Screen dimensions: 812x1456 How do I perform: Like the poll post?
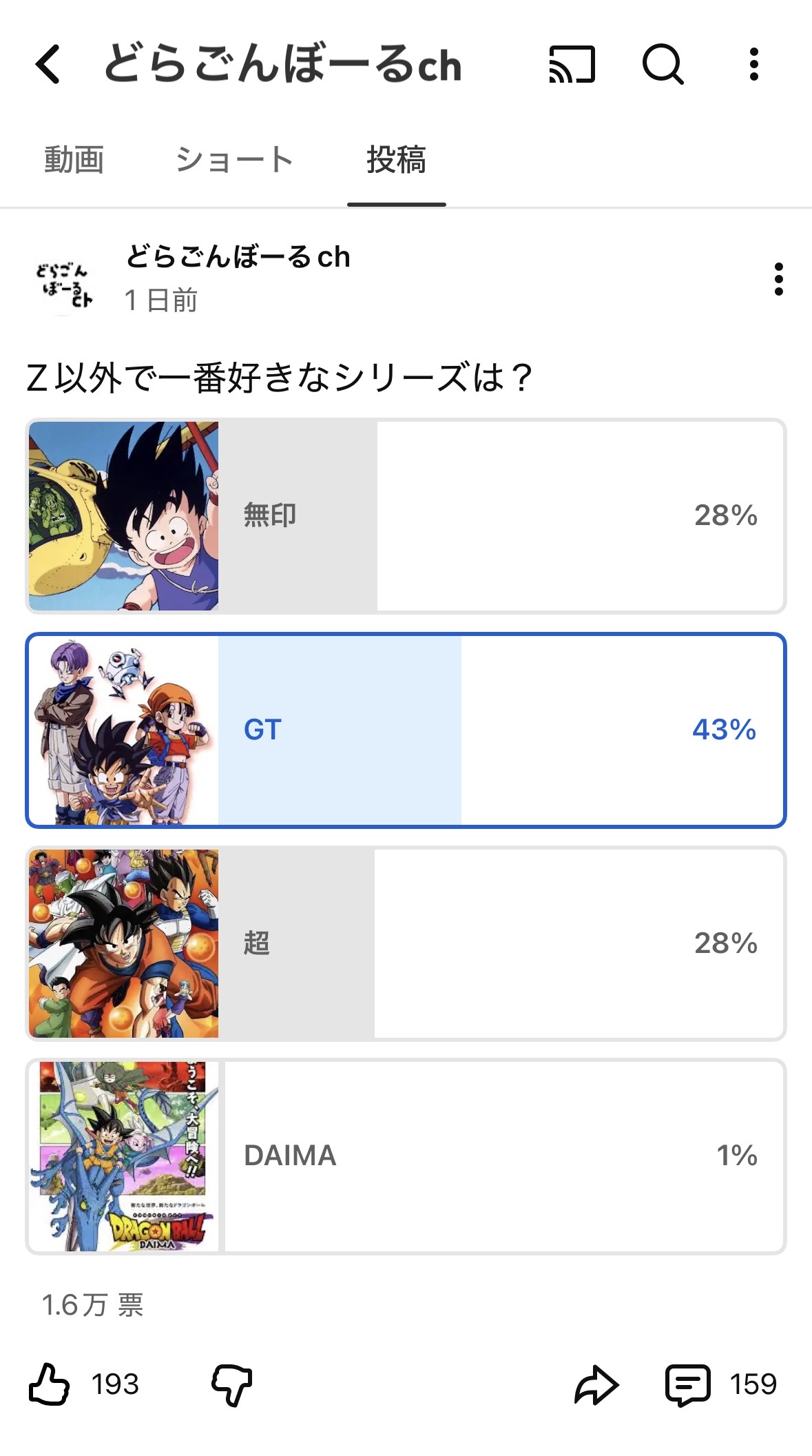tap(50, 1384)
